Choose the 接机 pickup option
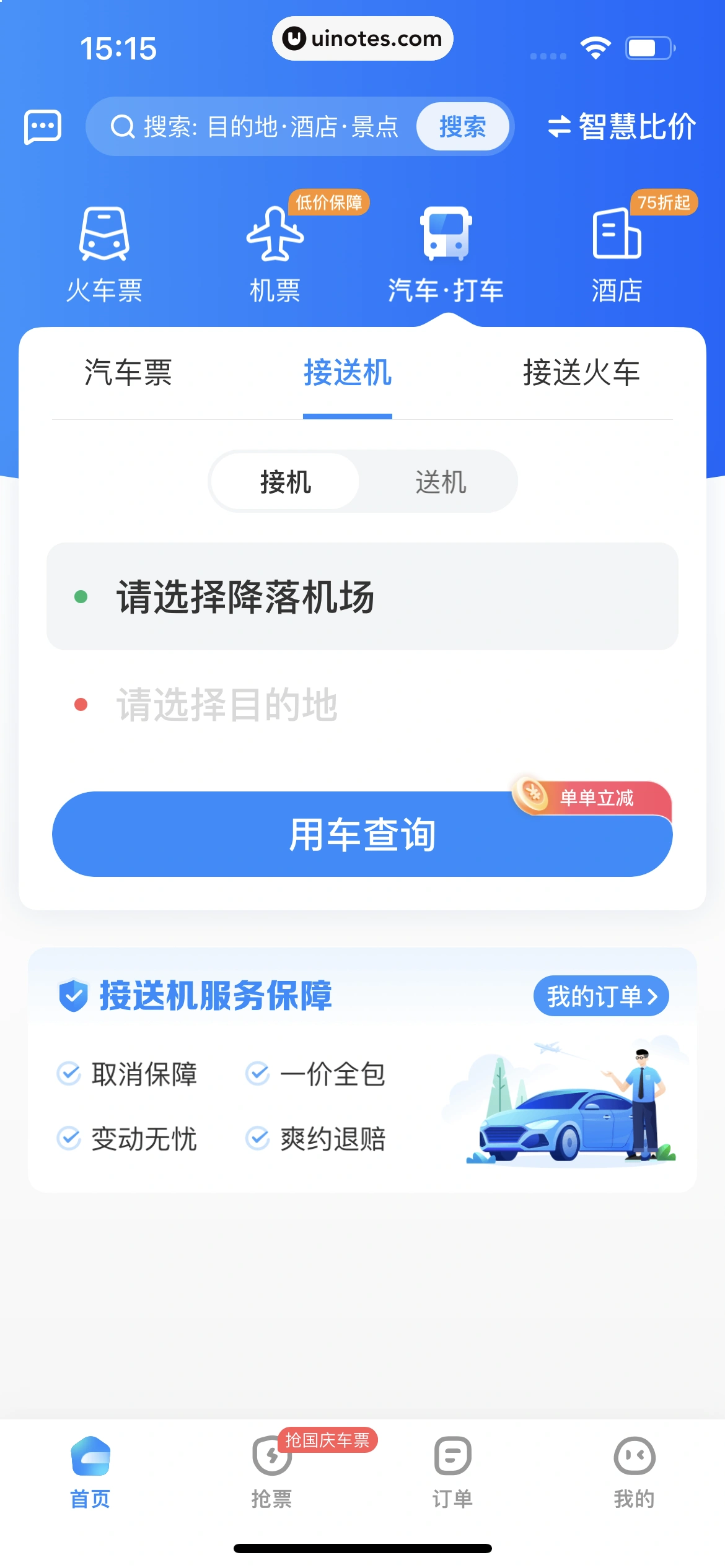Image resolution: width=725 pixels, height=1568 pixels. coord(285,482)
